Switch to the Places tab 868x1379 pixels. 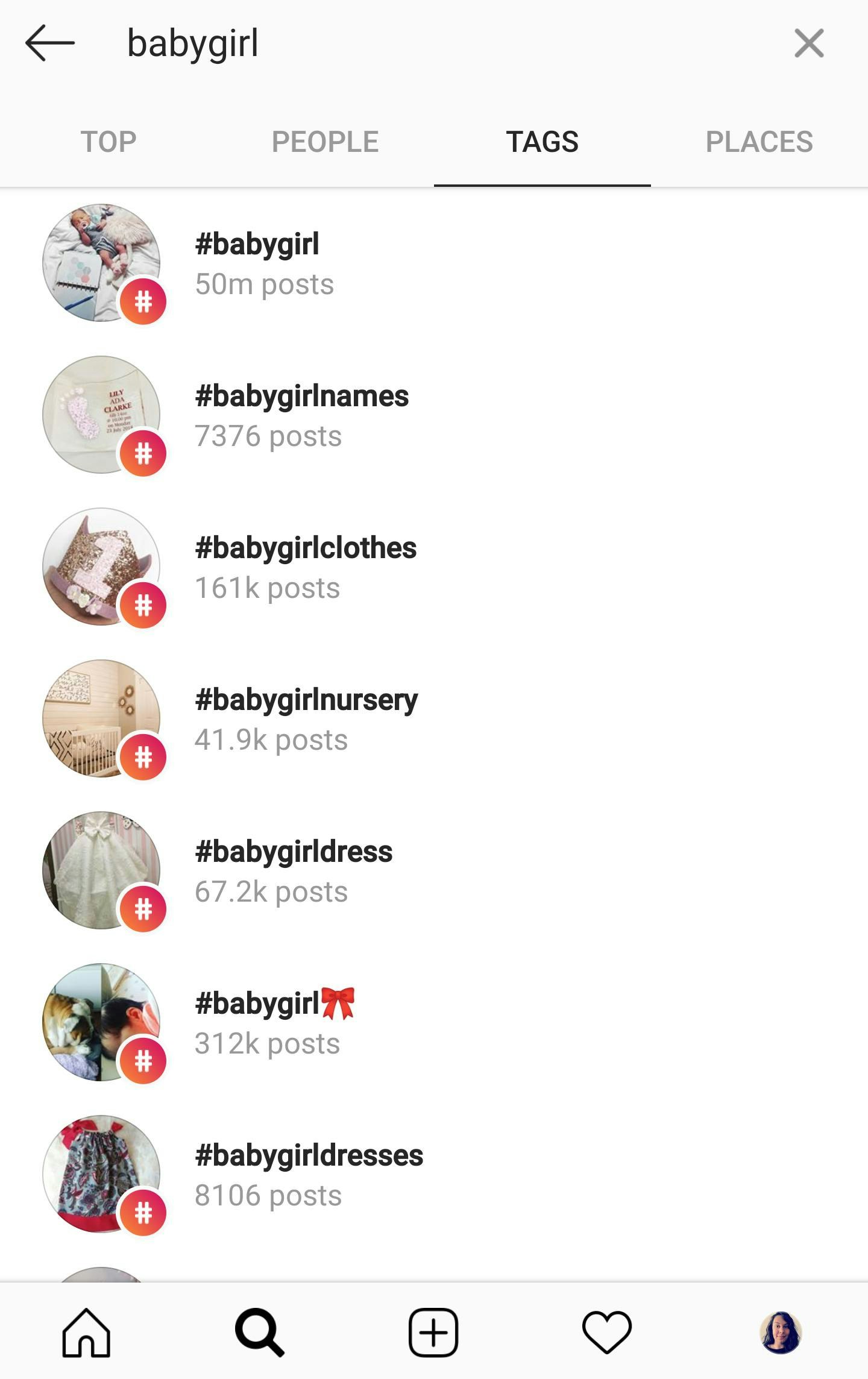tap(759, 142)
